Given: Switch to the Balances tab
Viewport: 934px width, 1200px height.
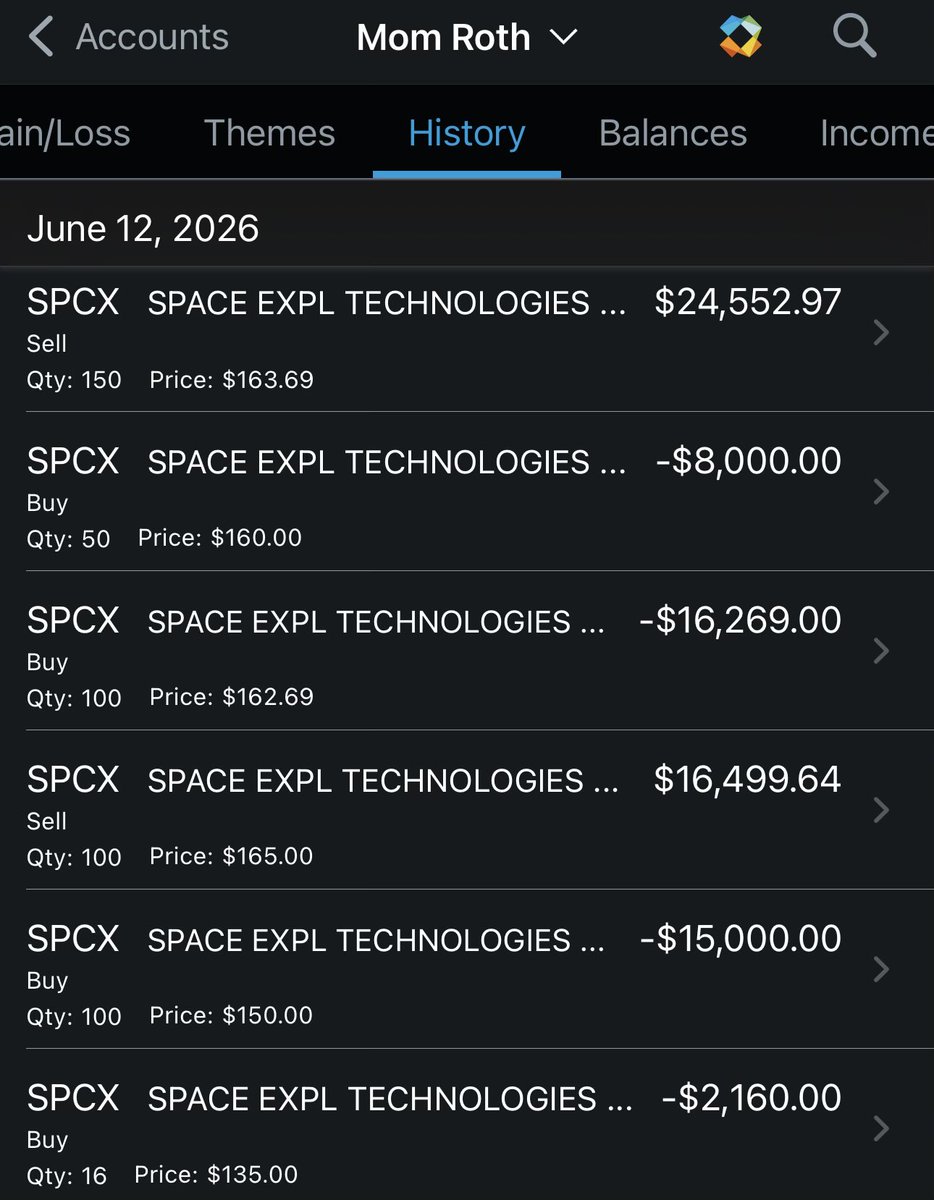Looking at the screenshot, I should tap(673, 133).
